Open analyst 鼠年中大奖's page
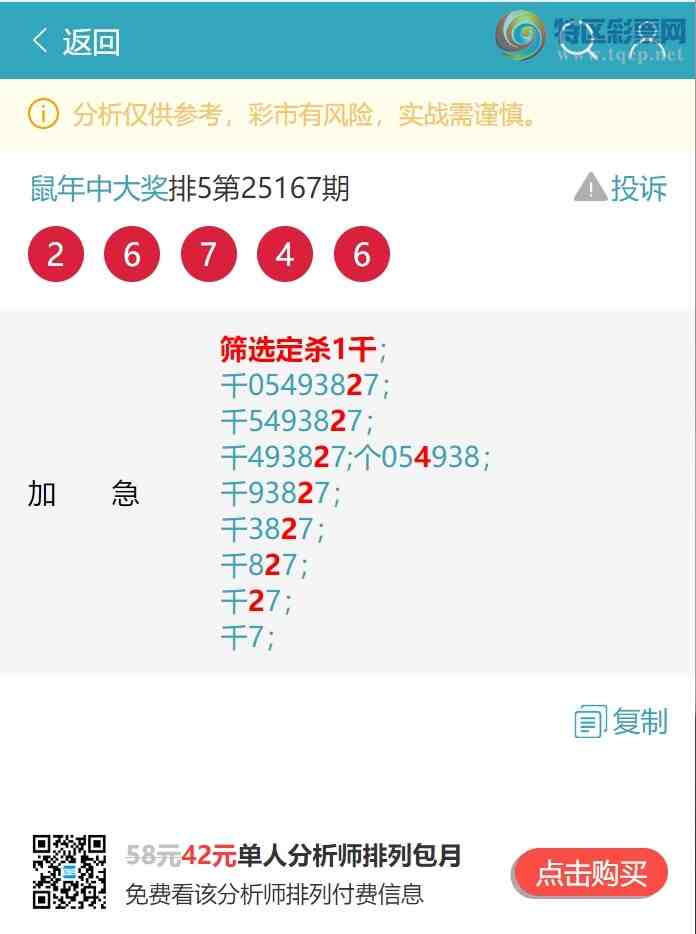The image size is (696, 934). pyautogui.click(x=98, y=188)
